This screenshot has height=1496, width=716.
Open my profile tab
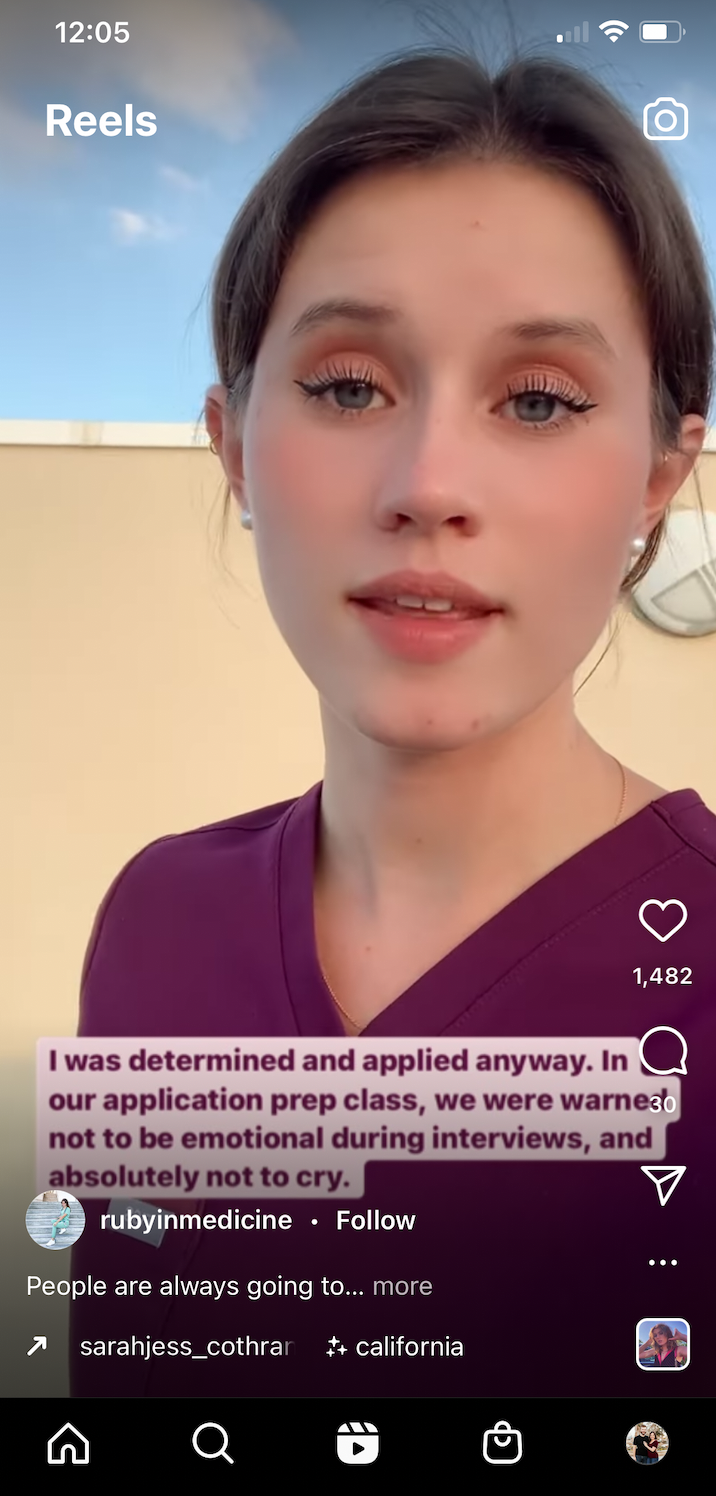coord(647,1444)
